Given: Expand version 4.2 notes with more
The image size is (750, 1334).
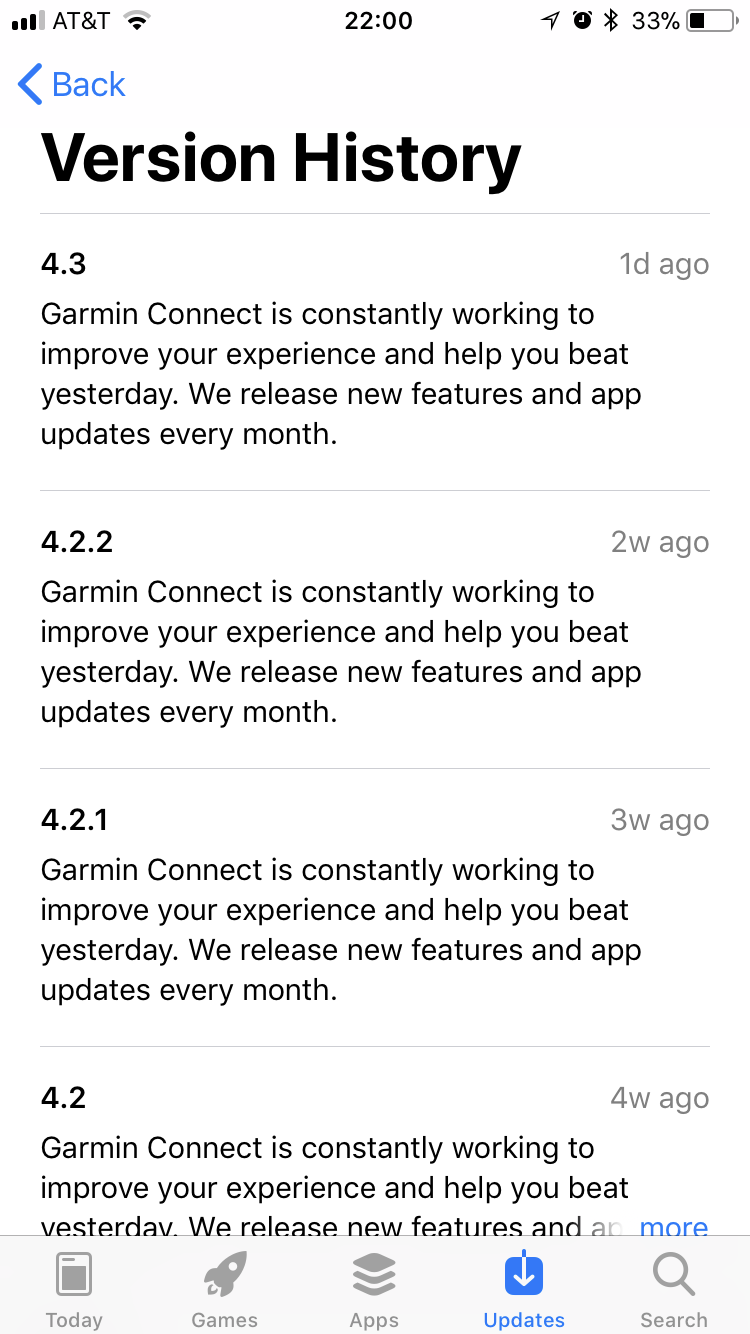Looking at the screenshot, I should click(674, 1225).
